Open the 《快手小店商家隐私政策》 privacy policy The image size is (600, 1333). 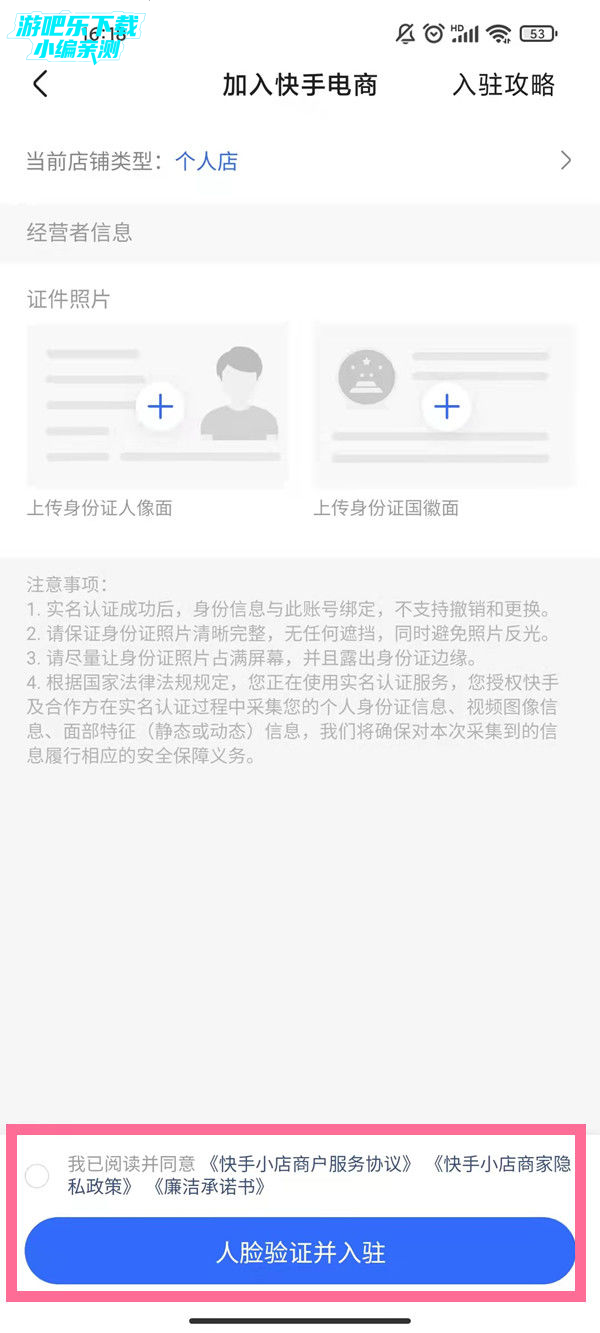(500, 1165)
